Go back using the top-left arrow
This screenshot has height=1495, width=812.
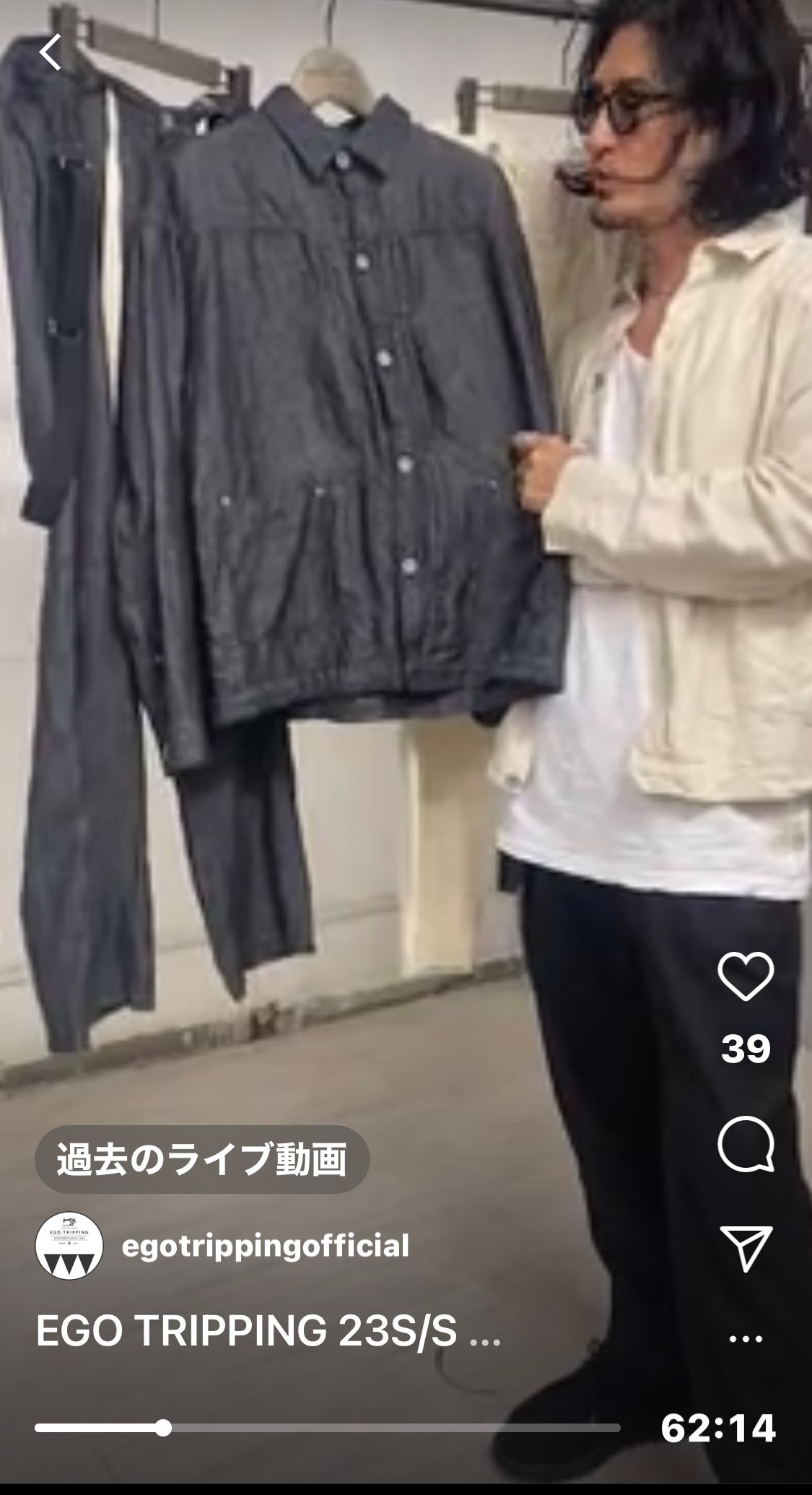coord(51,53)
